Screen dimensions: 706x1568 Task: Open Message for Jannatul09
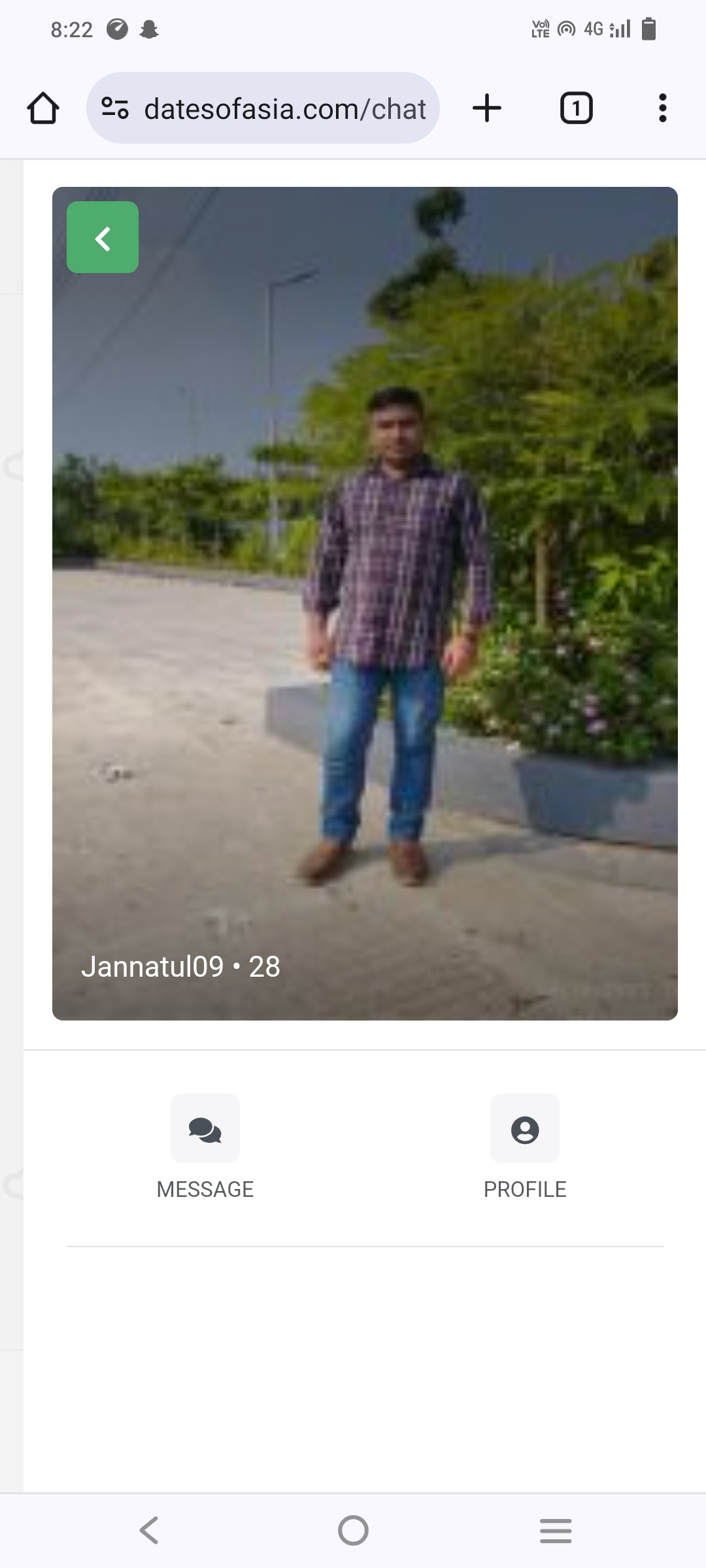[205, 1147]
